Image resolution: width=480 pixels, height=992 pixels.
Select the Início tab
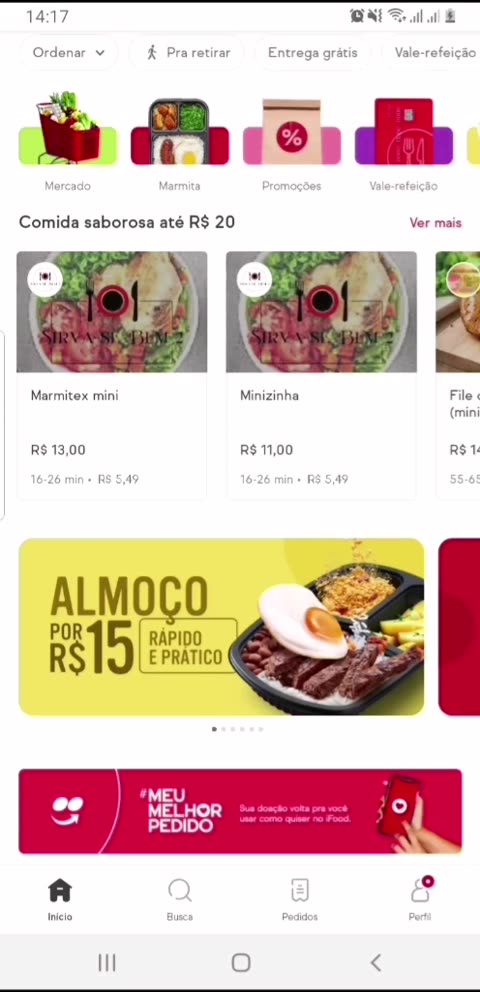point(60,900)
